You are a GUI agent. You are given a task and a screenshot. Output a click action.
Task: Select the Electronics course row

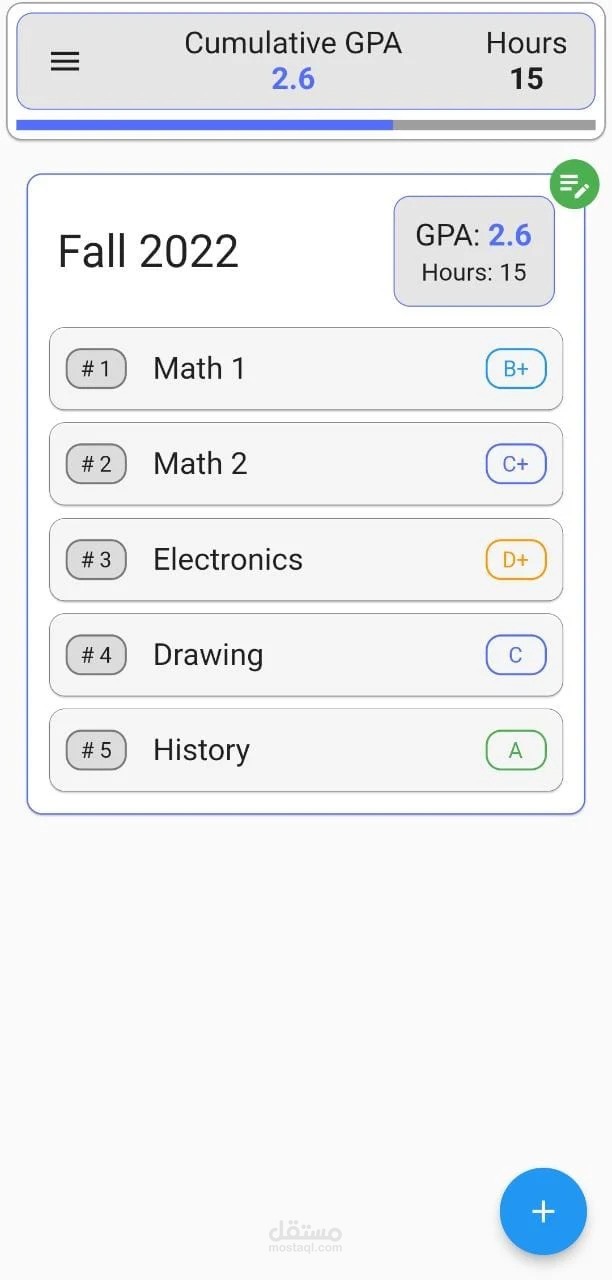tap(305, 560)
